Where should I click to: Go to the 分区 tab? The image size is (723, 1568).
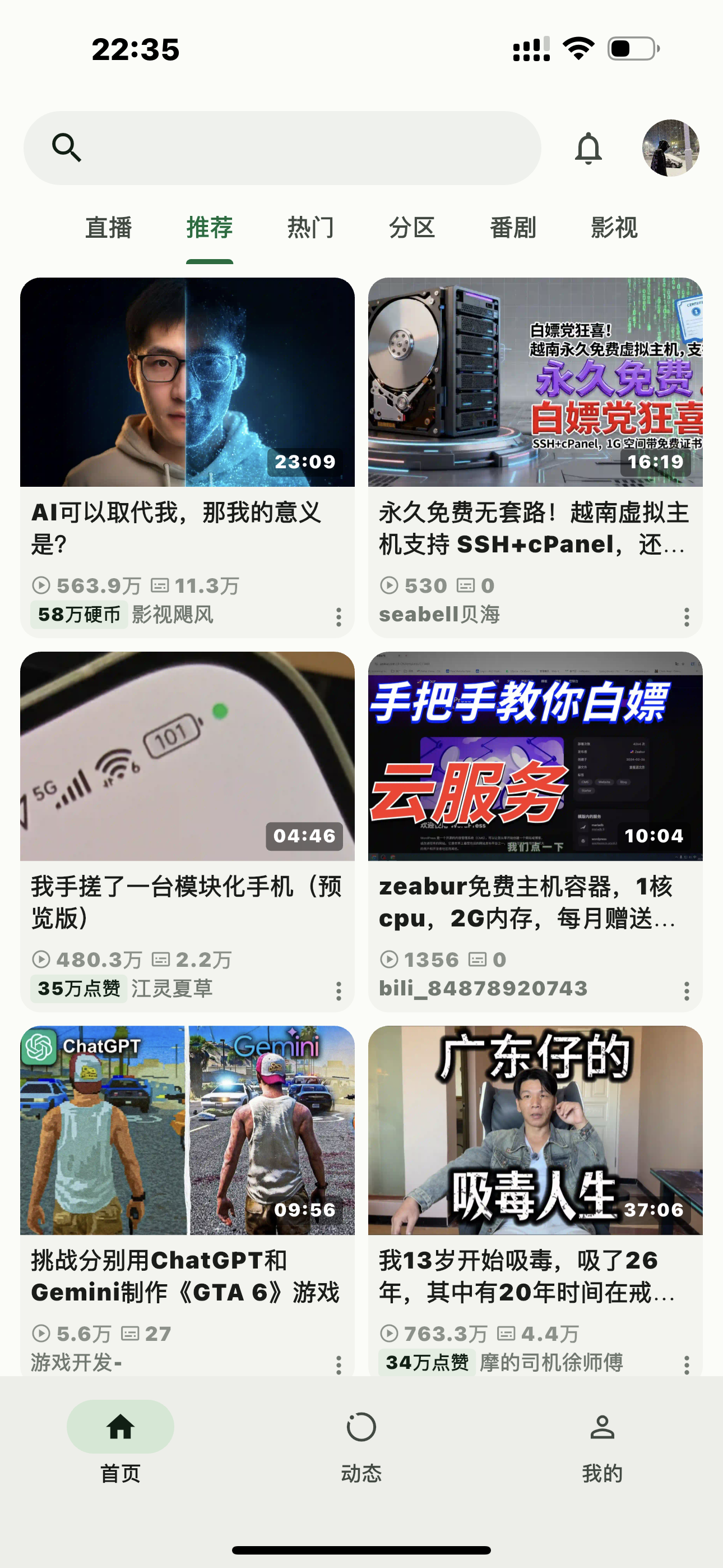[412, 228]
